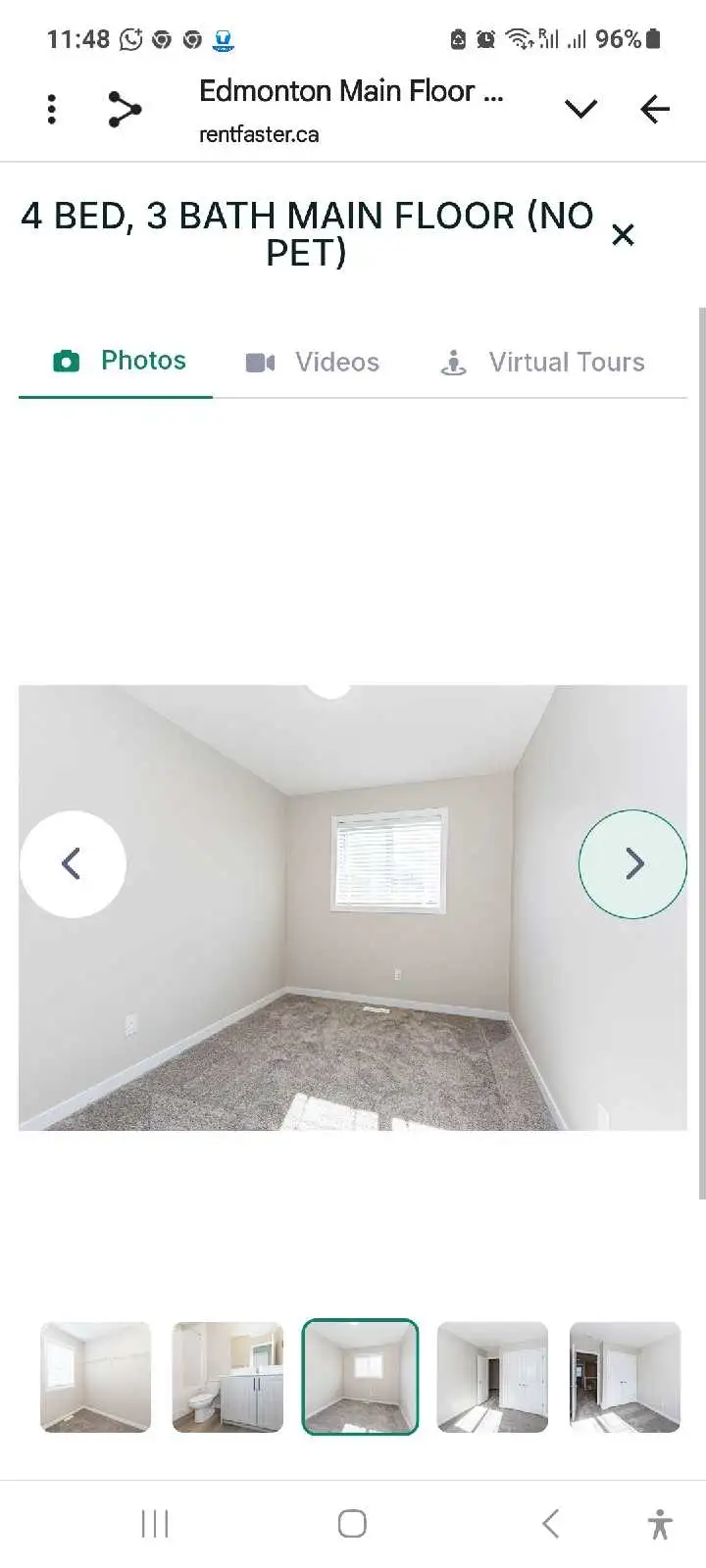
Task: Open the recent apps view
Action: (155, 1524)
